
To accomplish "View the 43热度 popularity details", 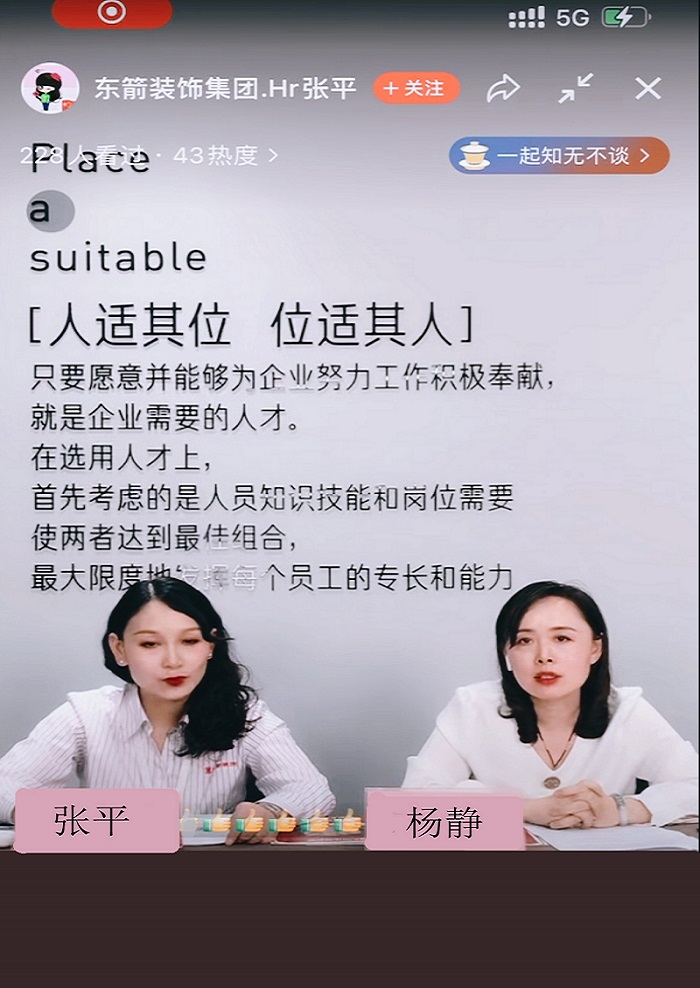I will coord(225,155).
